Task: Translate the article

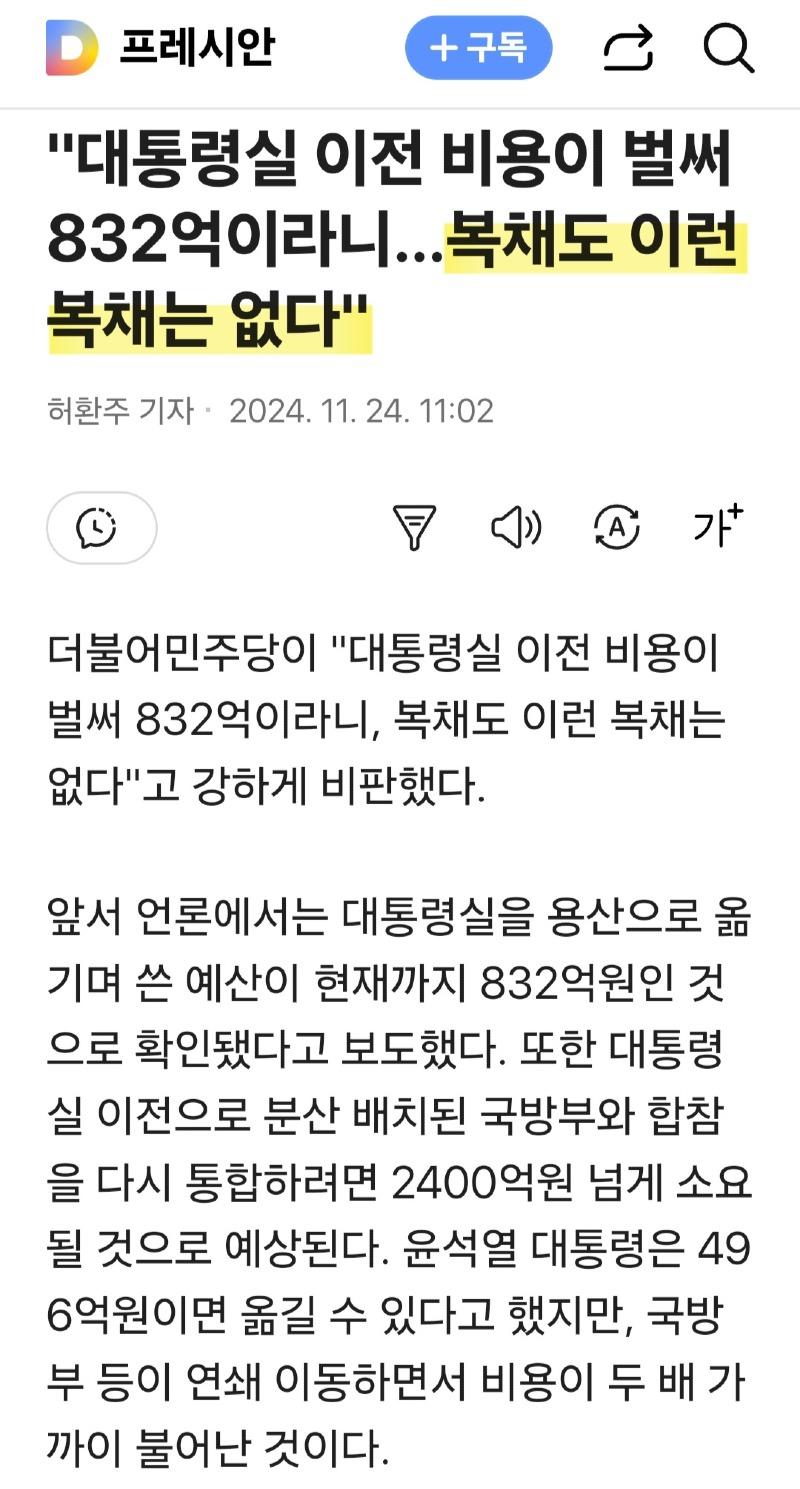Action: tap(617, 527)
